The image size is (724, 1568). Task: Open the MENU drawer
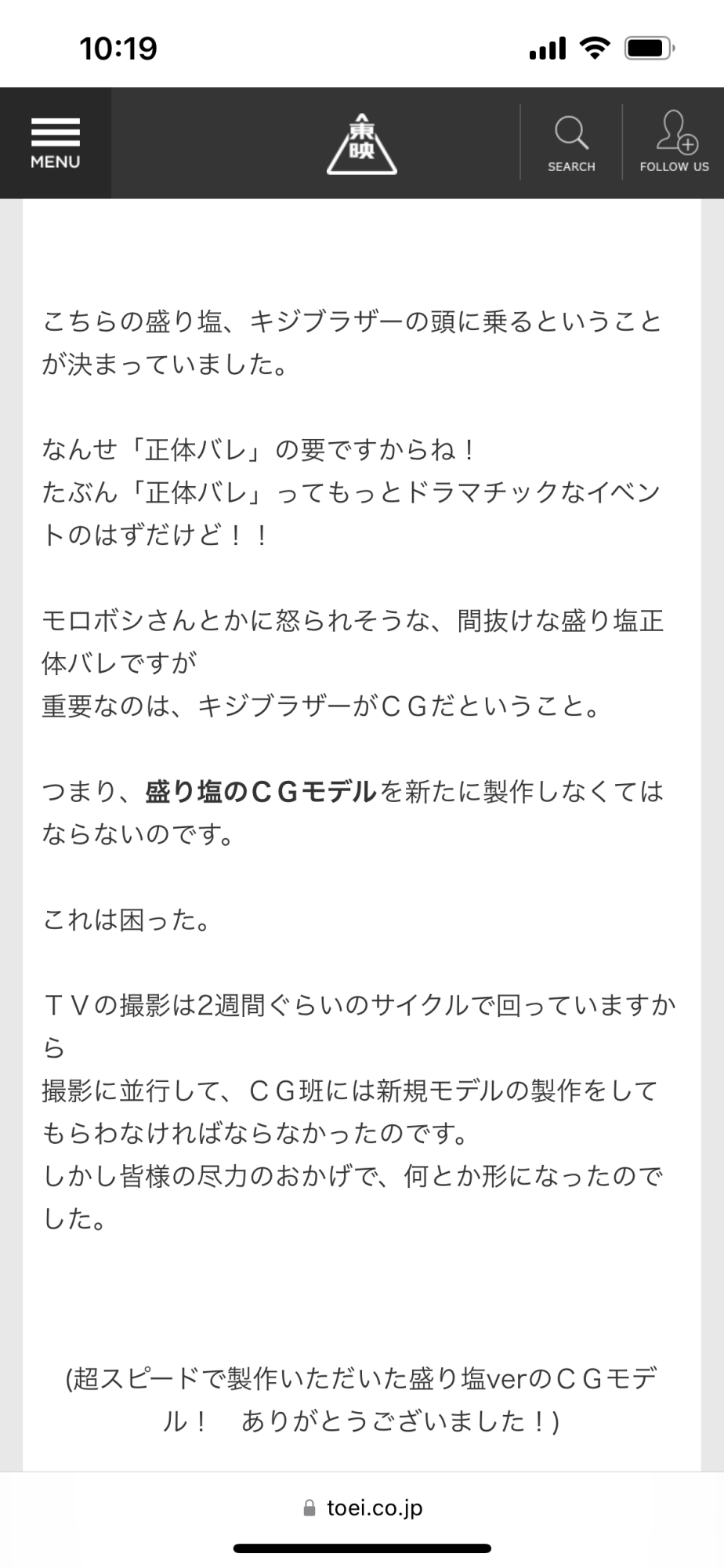tap(55, 143)
